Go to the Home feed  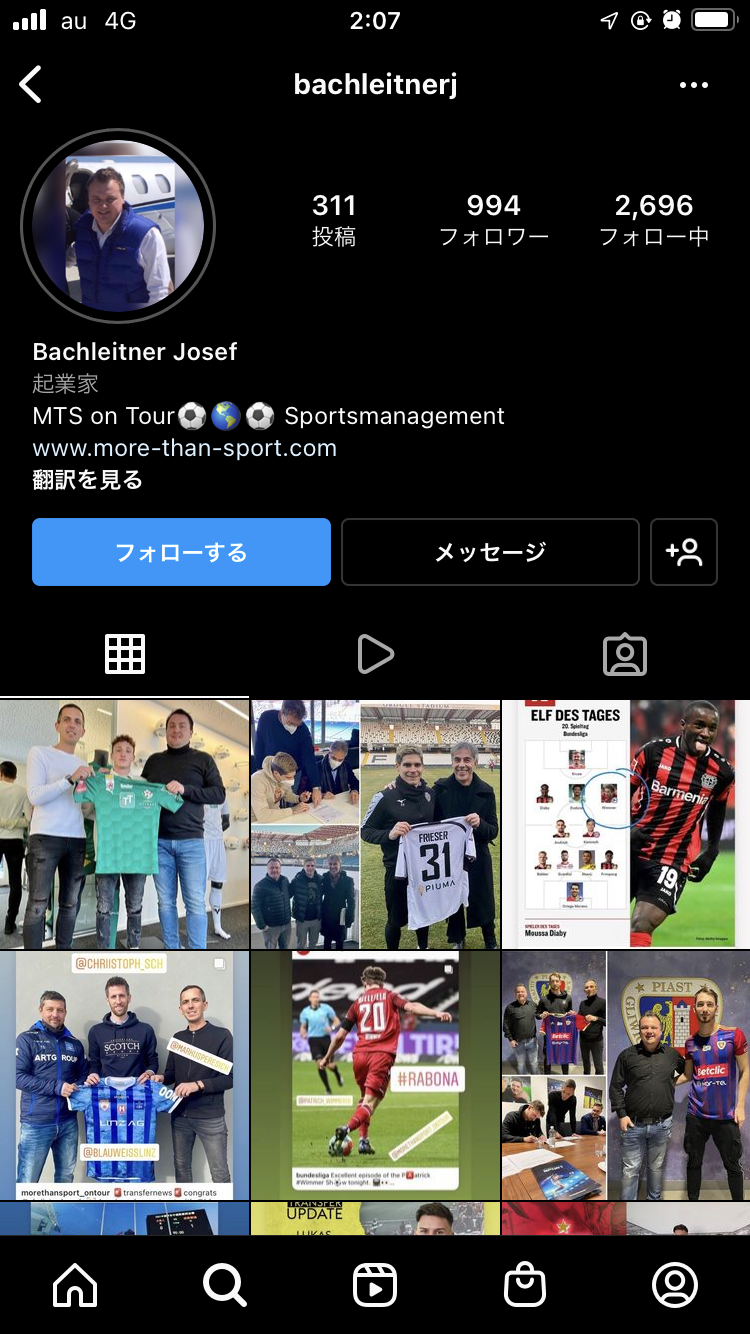point(76,1285)
